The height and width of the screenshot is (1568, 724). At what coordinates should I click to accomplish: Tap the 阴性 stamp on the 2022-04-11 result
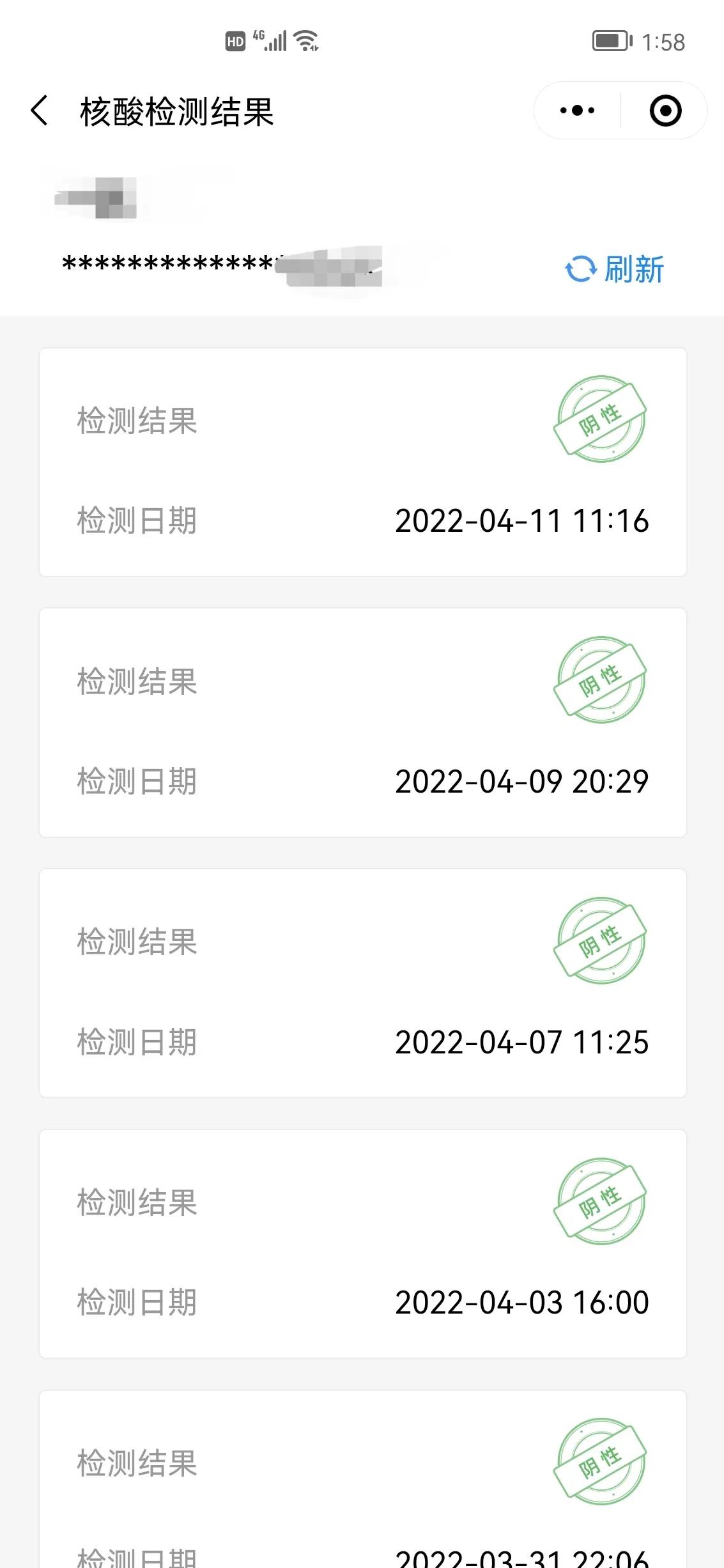(x=601, y=420)
